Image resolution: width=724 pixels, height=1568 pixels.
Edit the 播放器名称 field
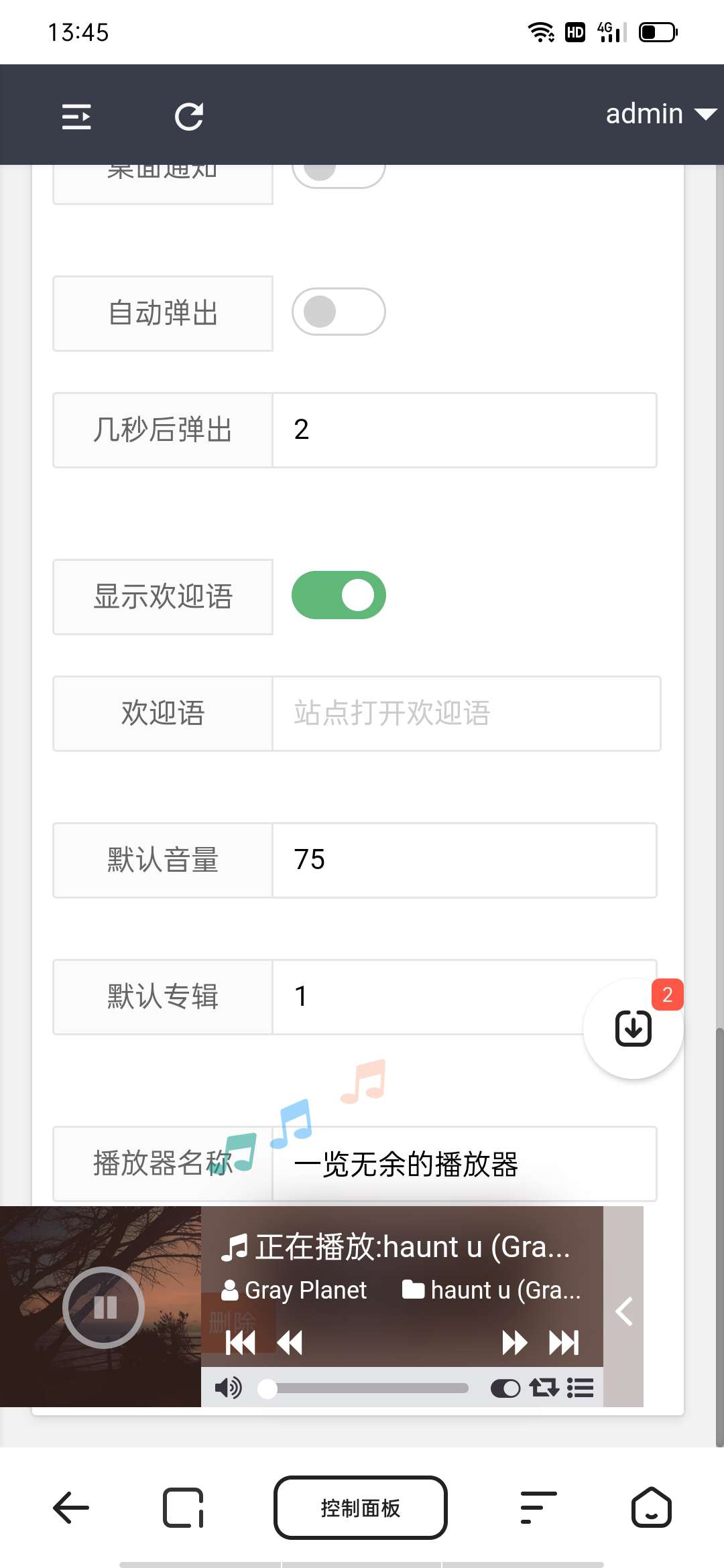pos(464,1165)
